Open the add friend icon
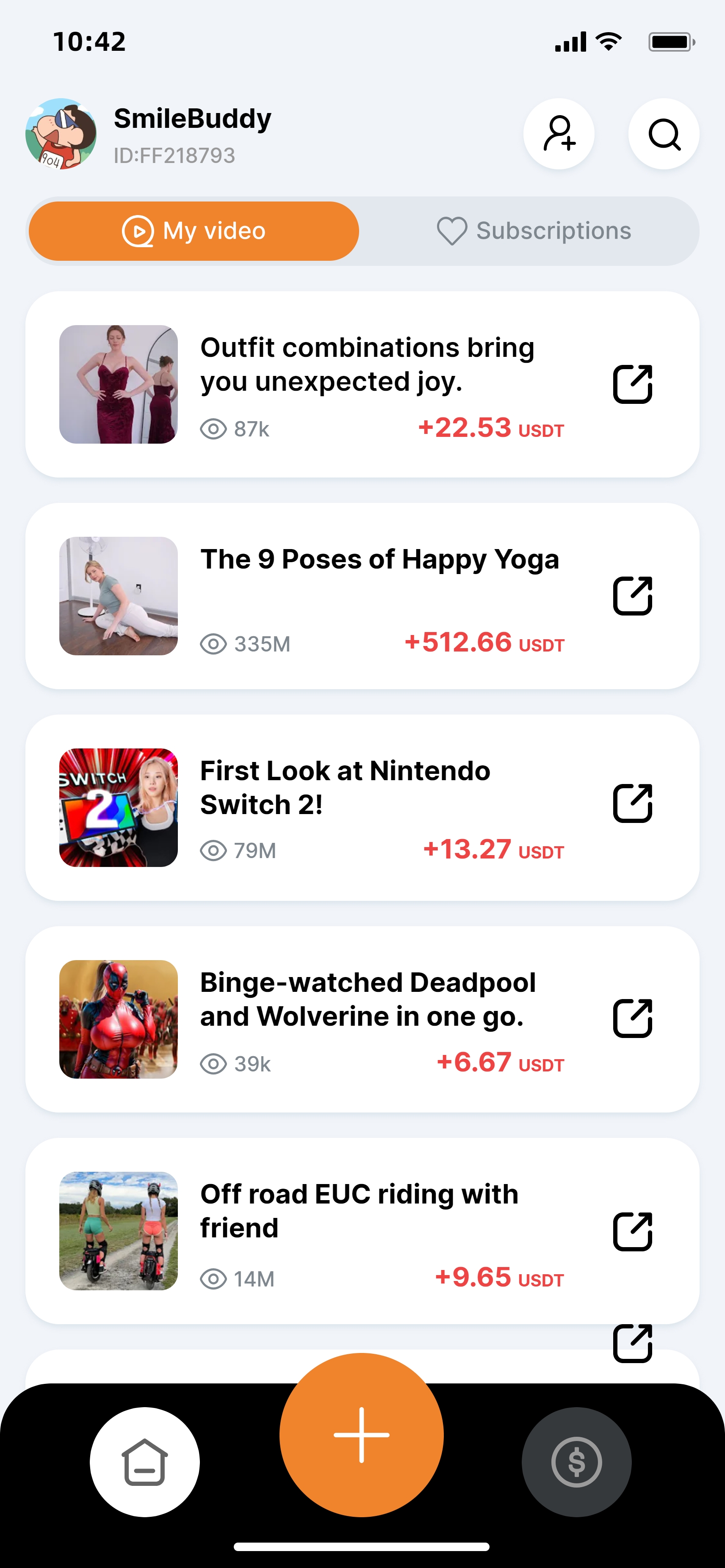 tap(559, 134)
